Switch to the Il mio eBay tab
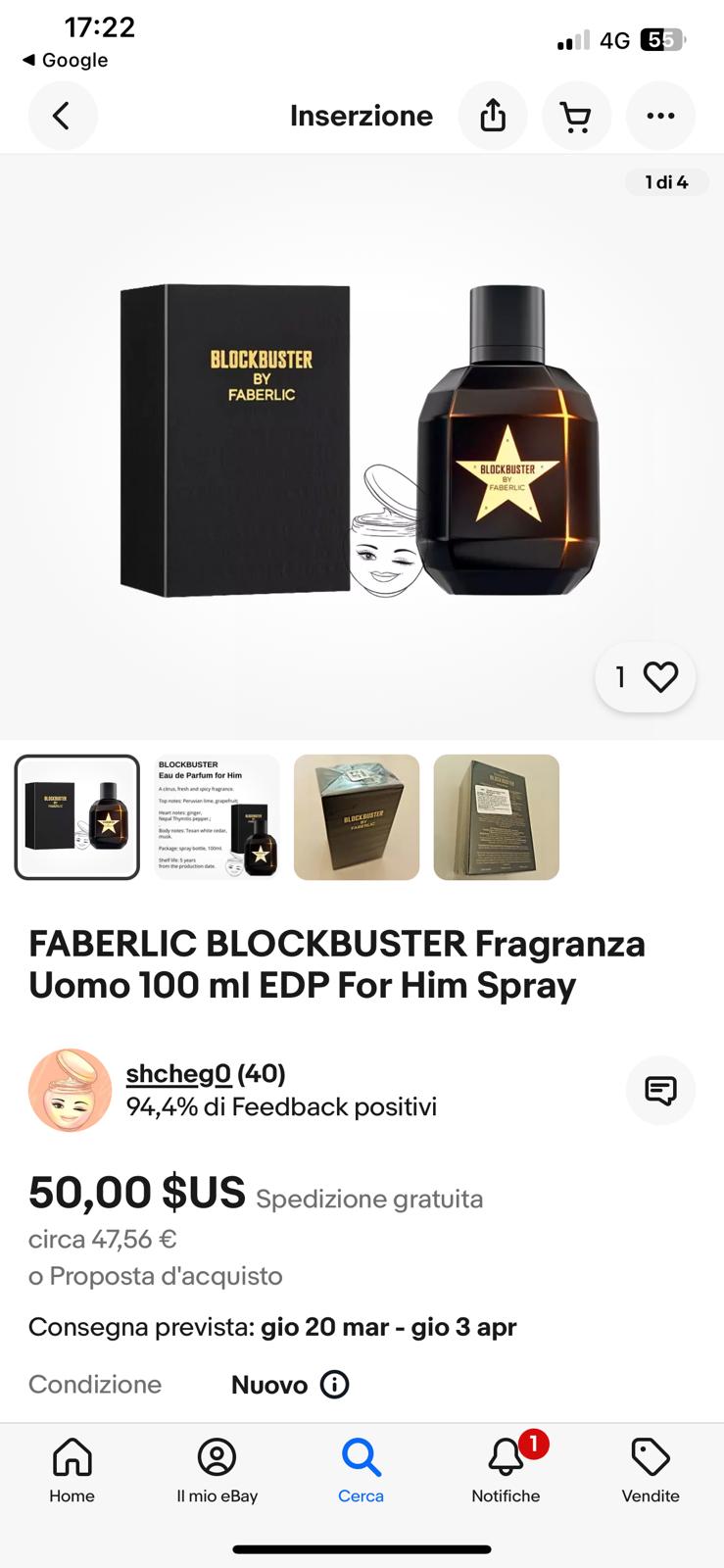The height and width of the screenshot is (1568, 724). point(217,1470)
